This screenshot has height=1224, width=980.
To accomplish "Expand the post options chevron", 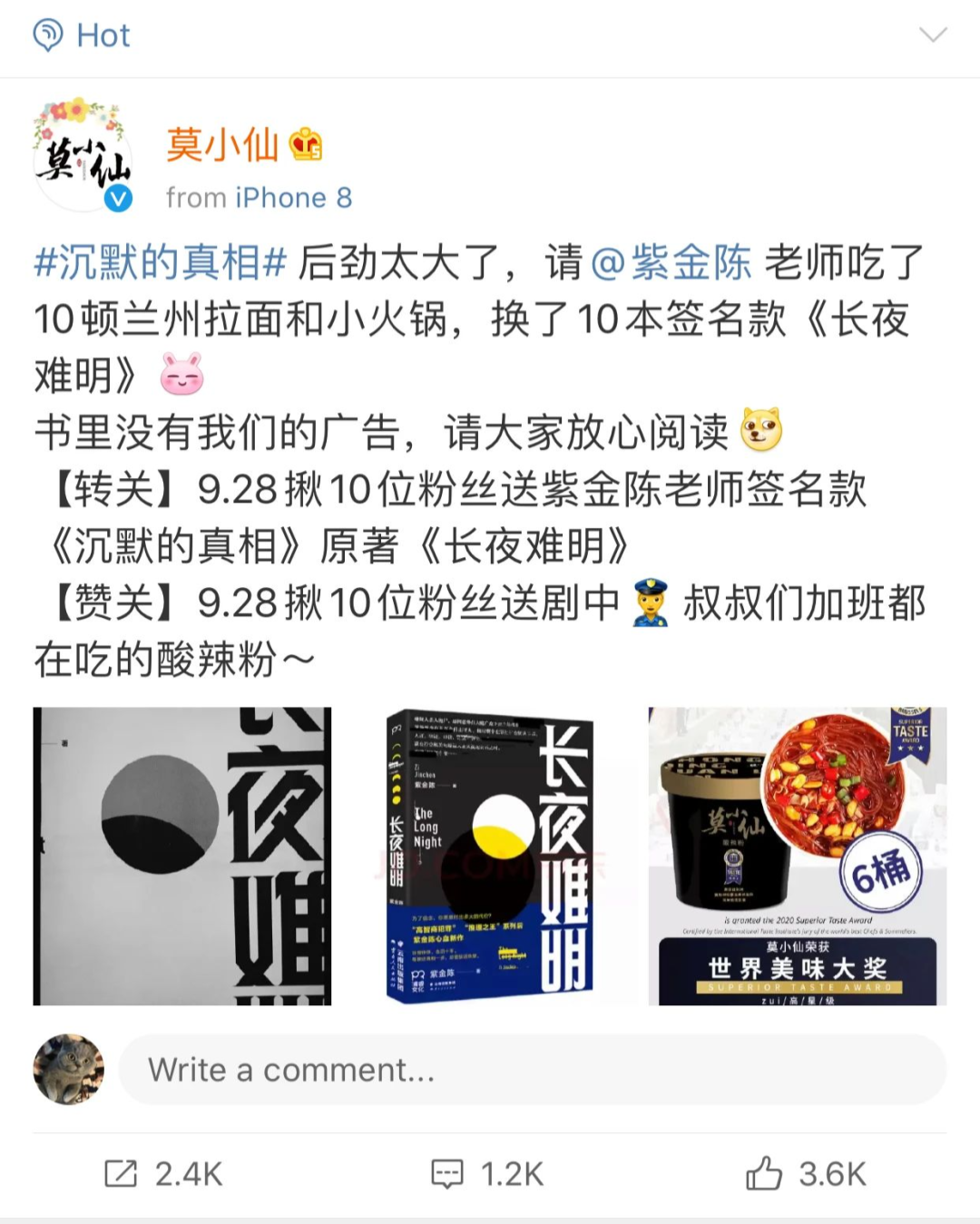I will pyautogui.click(x=933, y=35).
